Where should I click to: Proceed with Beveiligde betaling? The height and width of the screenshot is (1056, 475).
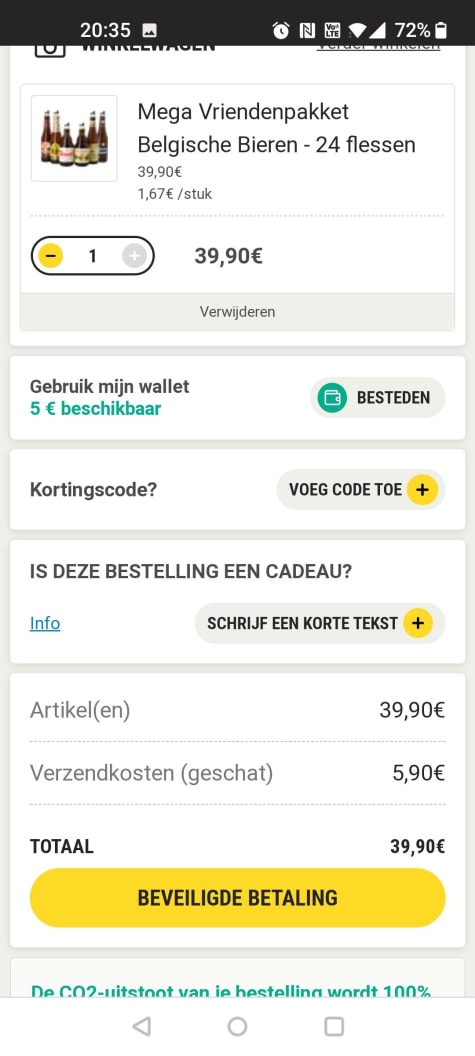237,898
